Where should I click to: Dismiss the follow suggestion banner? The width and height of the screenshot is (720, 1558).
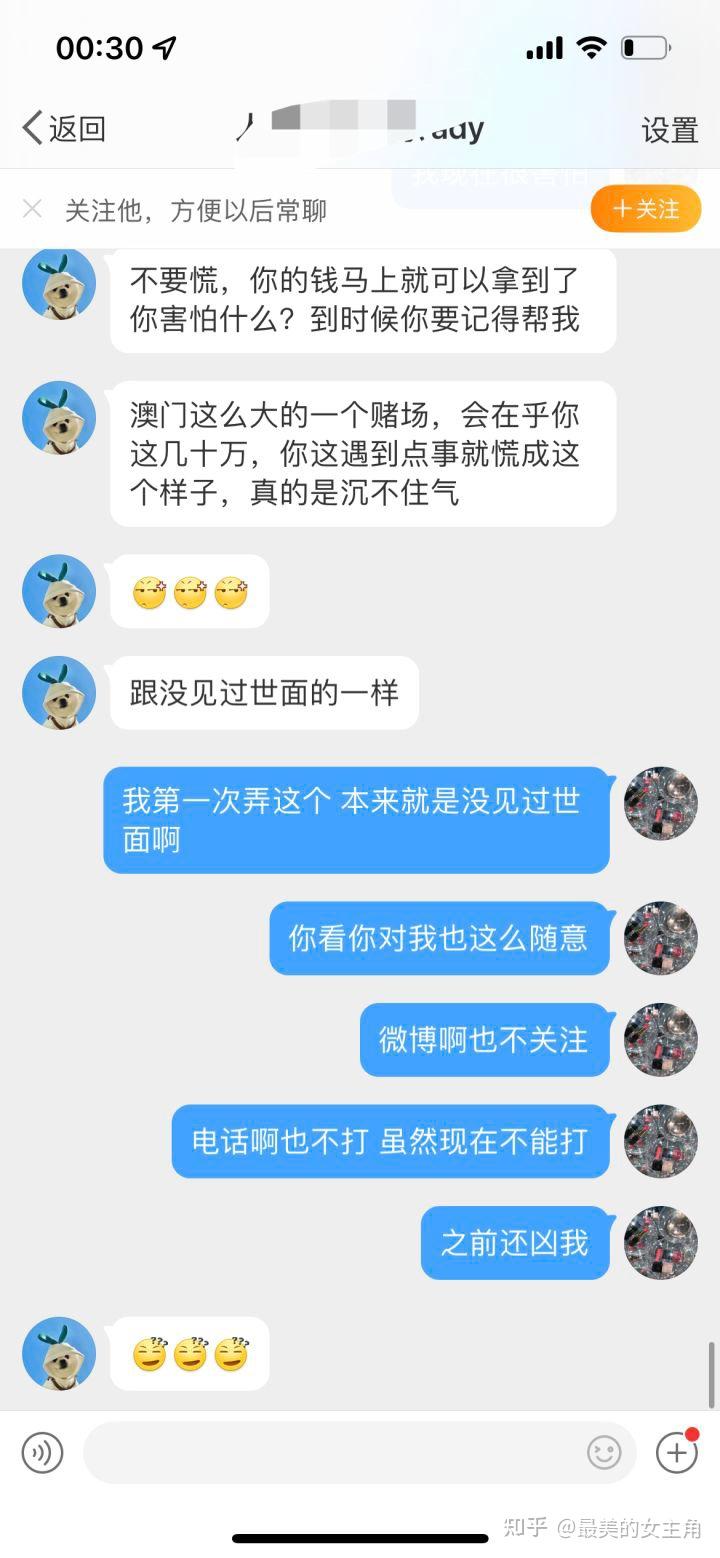coord(32,209)
